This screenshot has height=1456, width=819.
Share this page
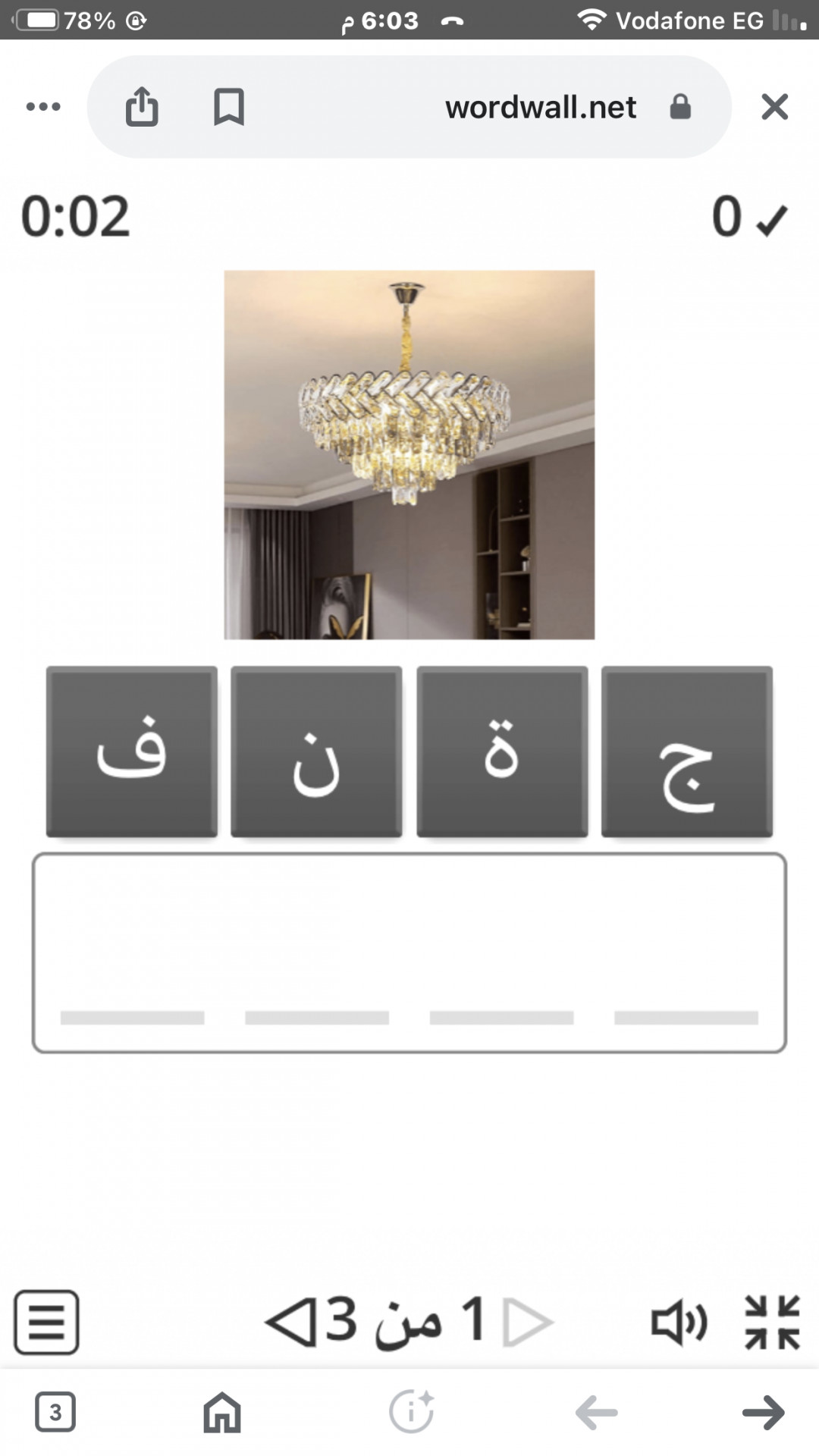point(142,107)
